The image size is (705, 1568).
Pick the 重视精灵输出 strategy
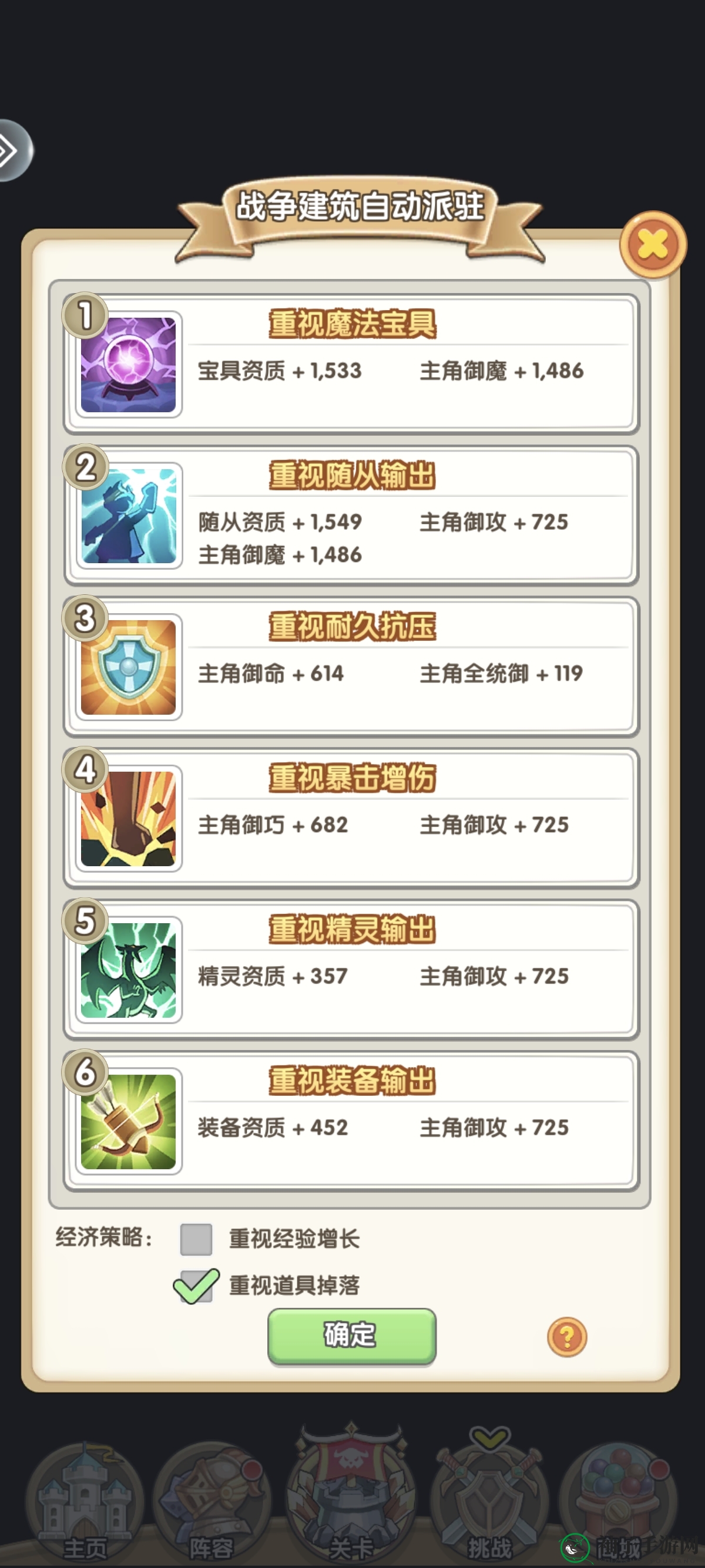click(x=351, y=970)
